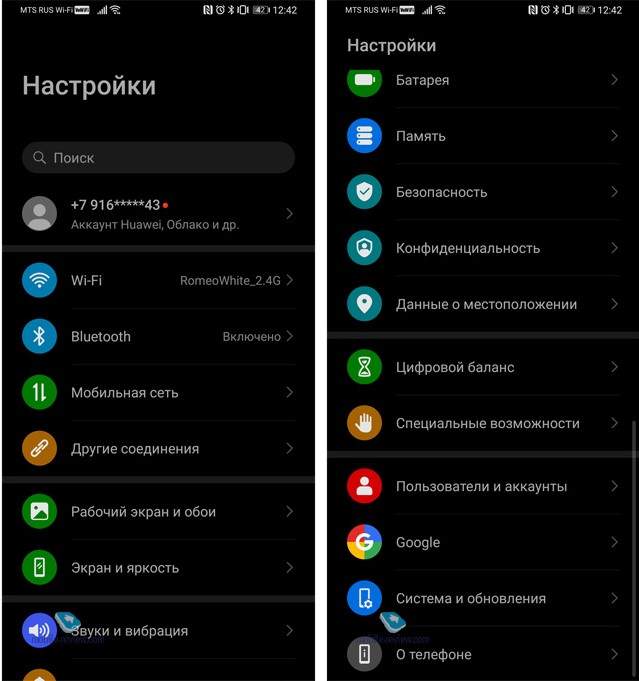Open Данные о местоположении

[x=482, y=304]
